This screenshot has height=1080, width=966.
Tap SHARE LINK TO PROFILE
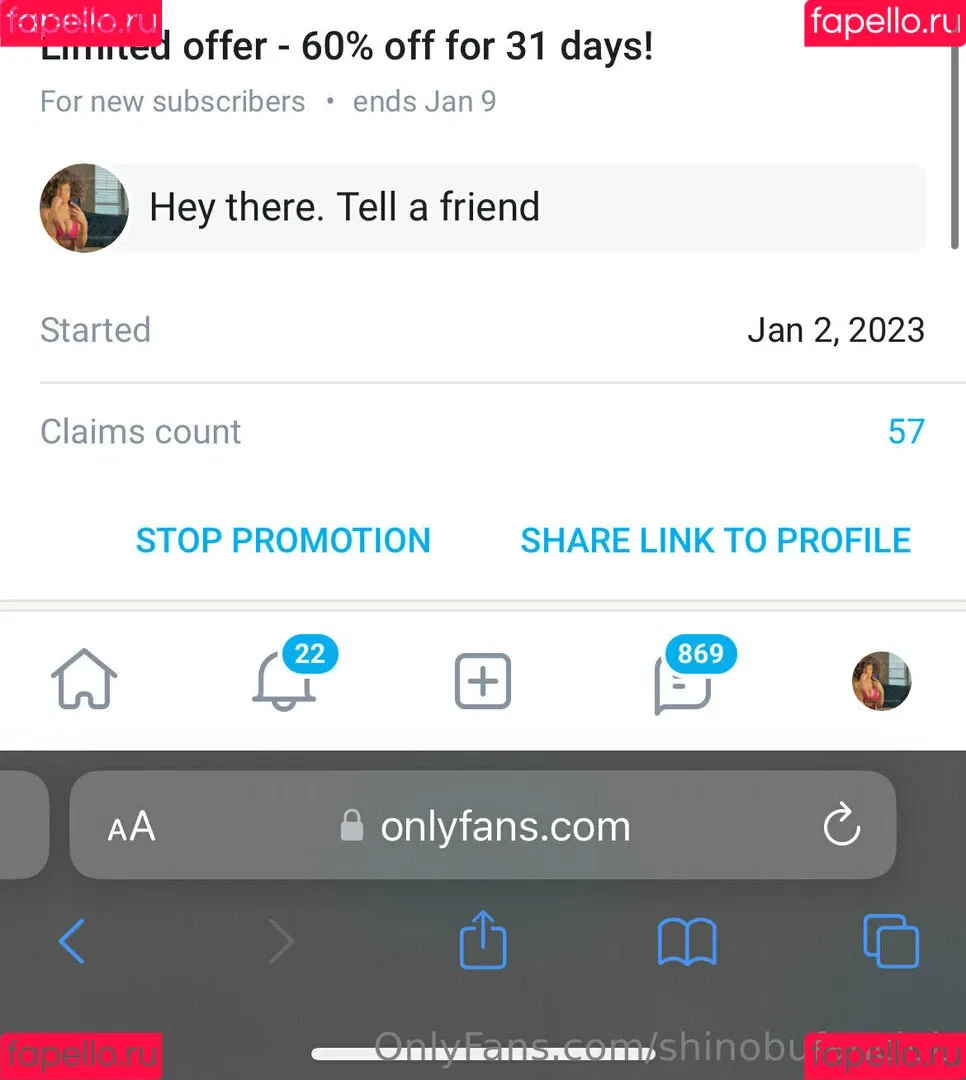pyautogui.click(x=715, y=540)
